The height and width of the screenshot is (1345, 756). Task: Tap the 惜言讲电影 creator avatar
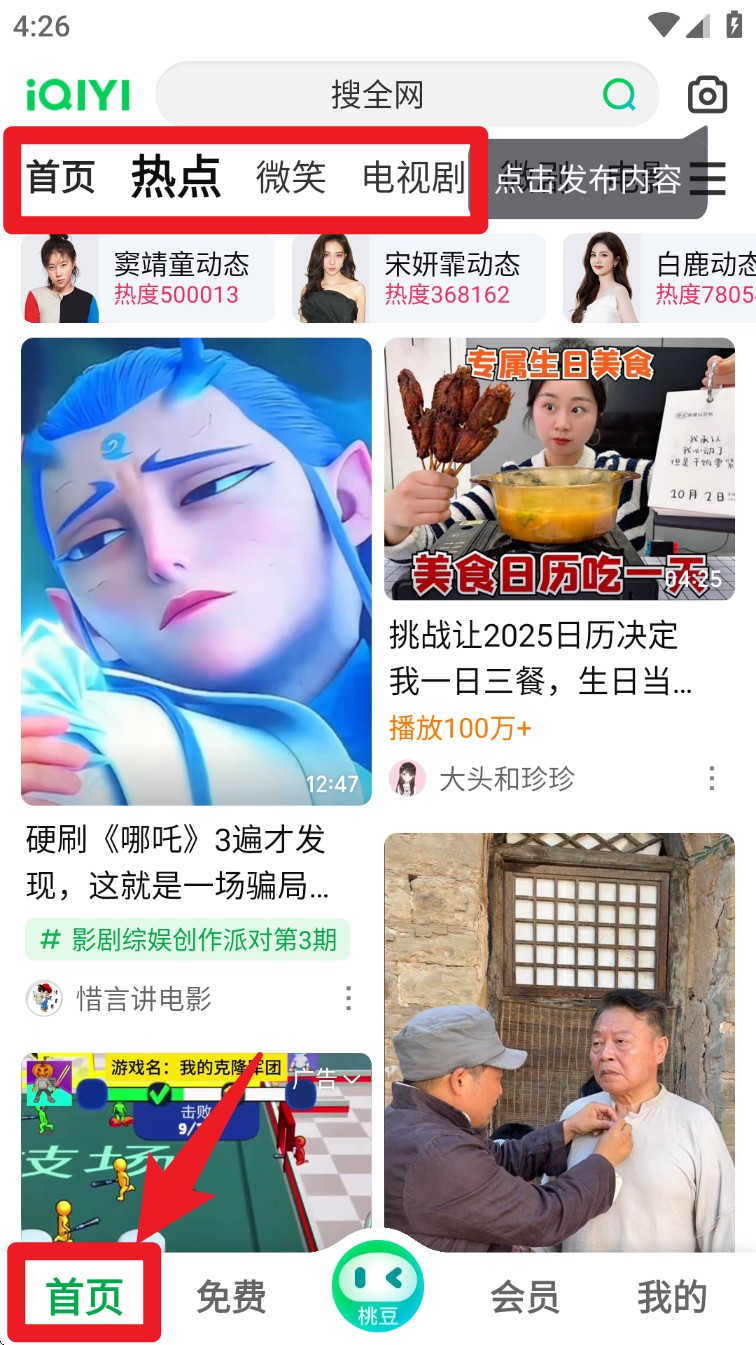(x=43, y=998)
